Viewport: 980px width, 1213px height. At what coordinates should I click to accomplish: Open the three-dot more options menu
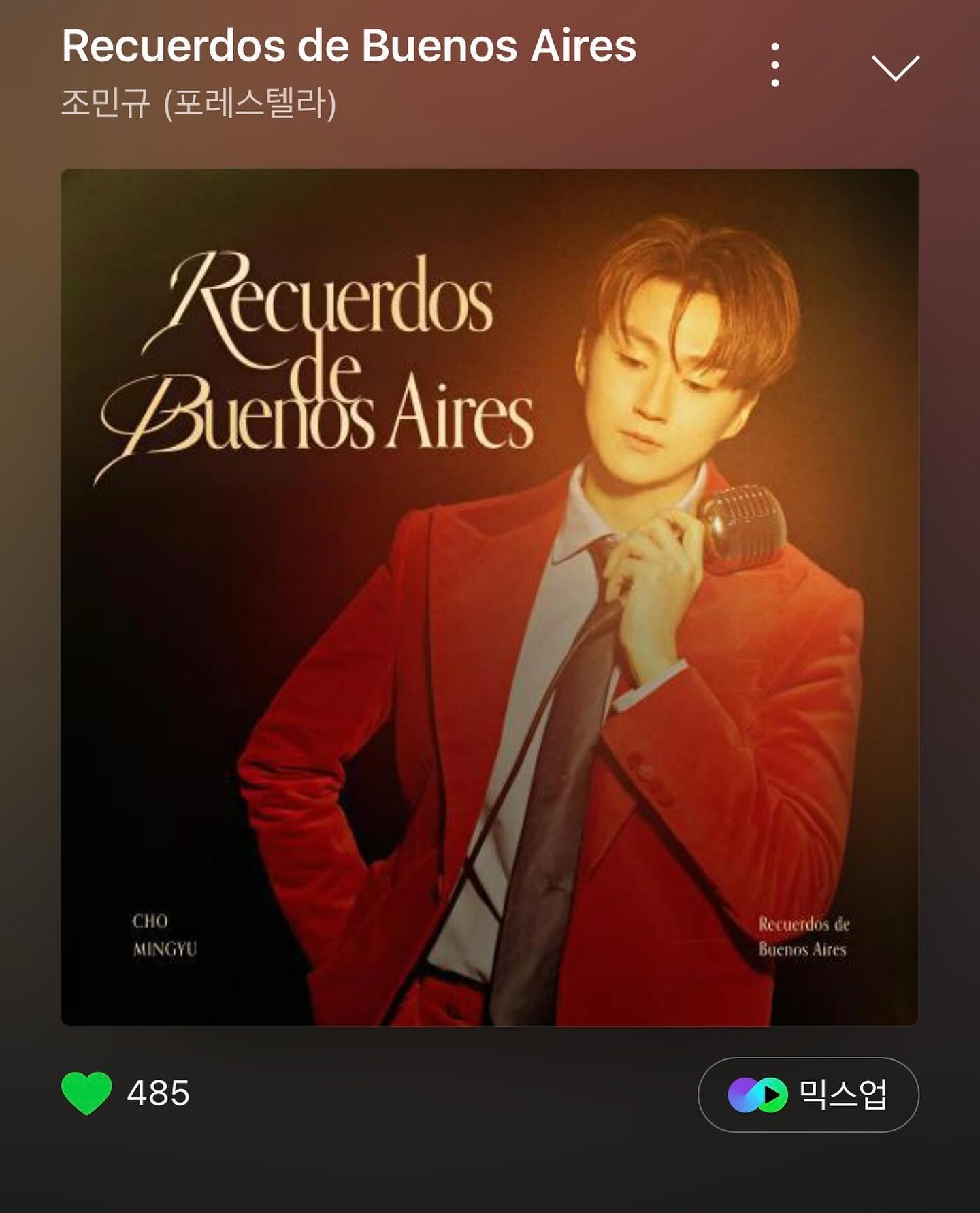pos(774,65)
